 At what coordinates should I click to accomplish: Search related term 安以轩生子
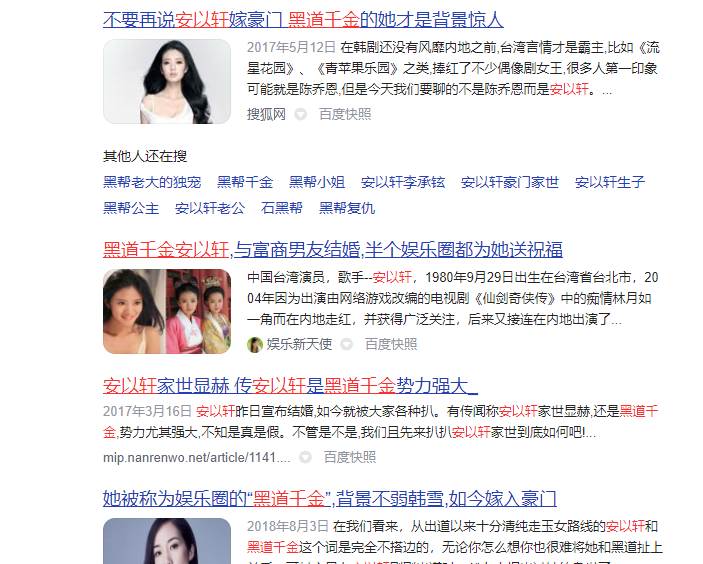pyautogui.click(x=609, y=182)
